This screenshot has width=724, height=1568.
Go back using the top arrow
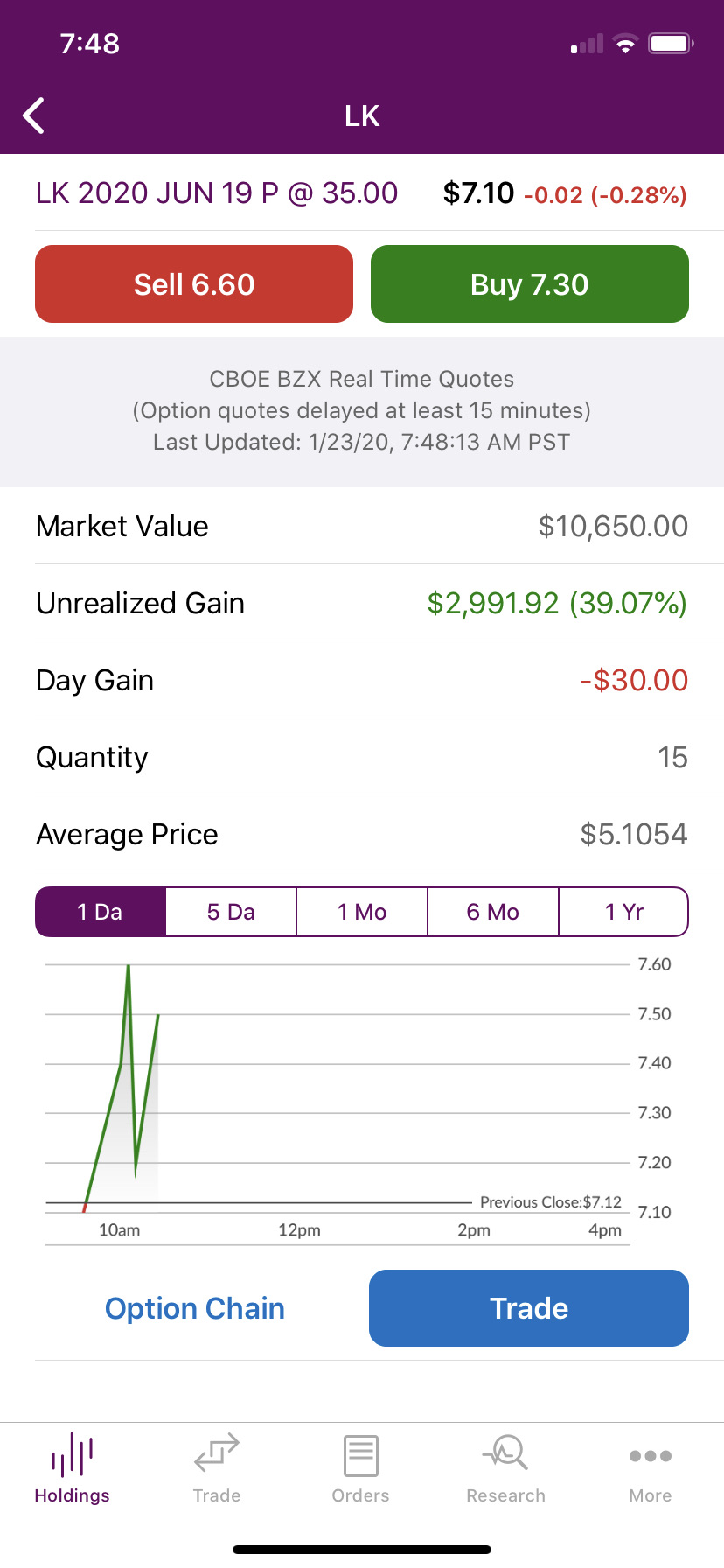34,115
